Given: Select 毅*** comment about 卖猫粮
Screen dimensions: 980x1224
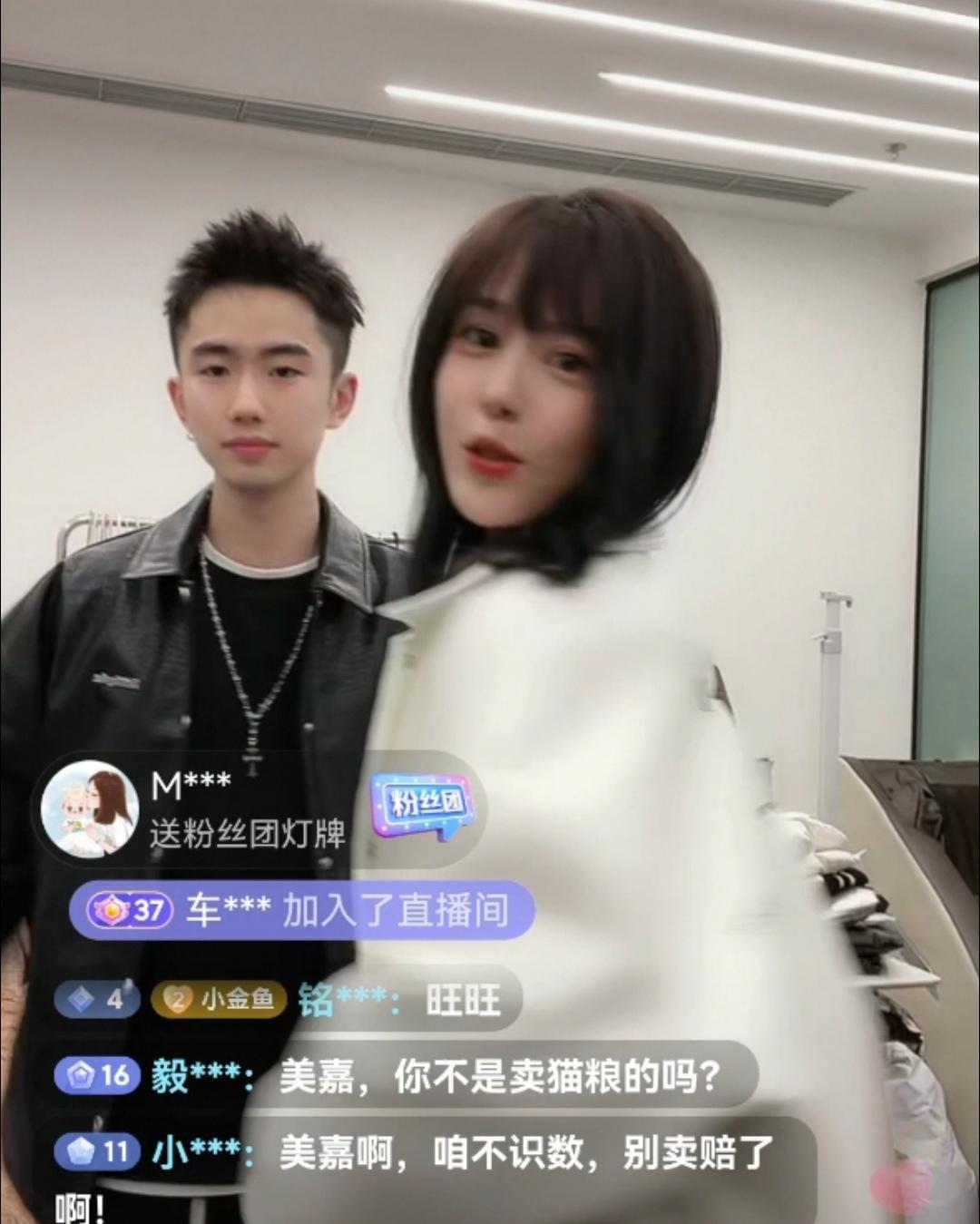Looking at the screenshot, I should click(454, 1077).
